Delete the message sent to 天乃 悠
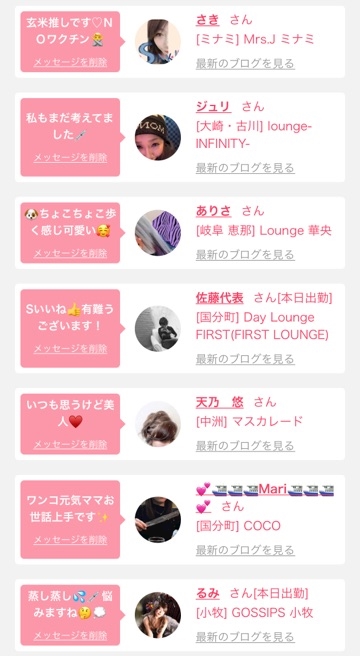 pos(70,444)
